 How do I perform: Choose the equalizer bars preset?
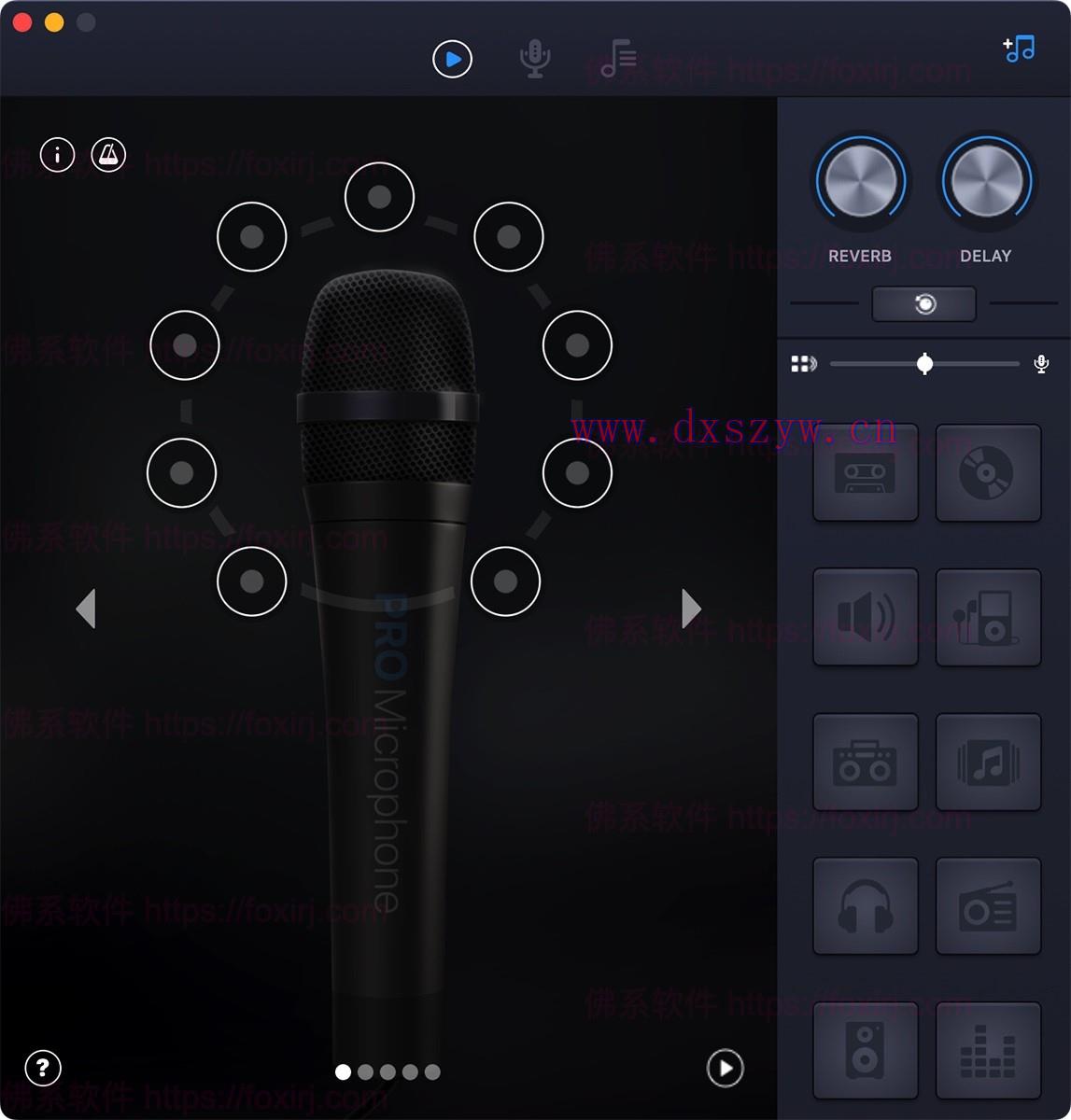[987, 1050]
